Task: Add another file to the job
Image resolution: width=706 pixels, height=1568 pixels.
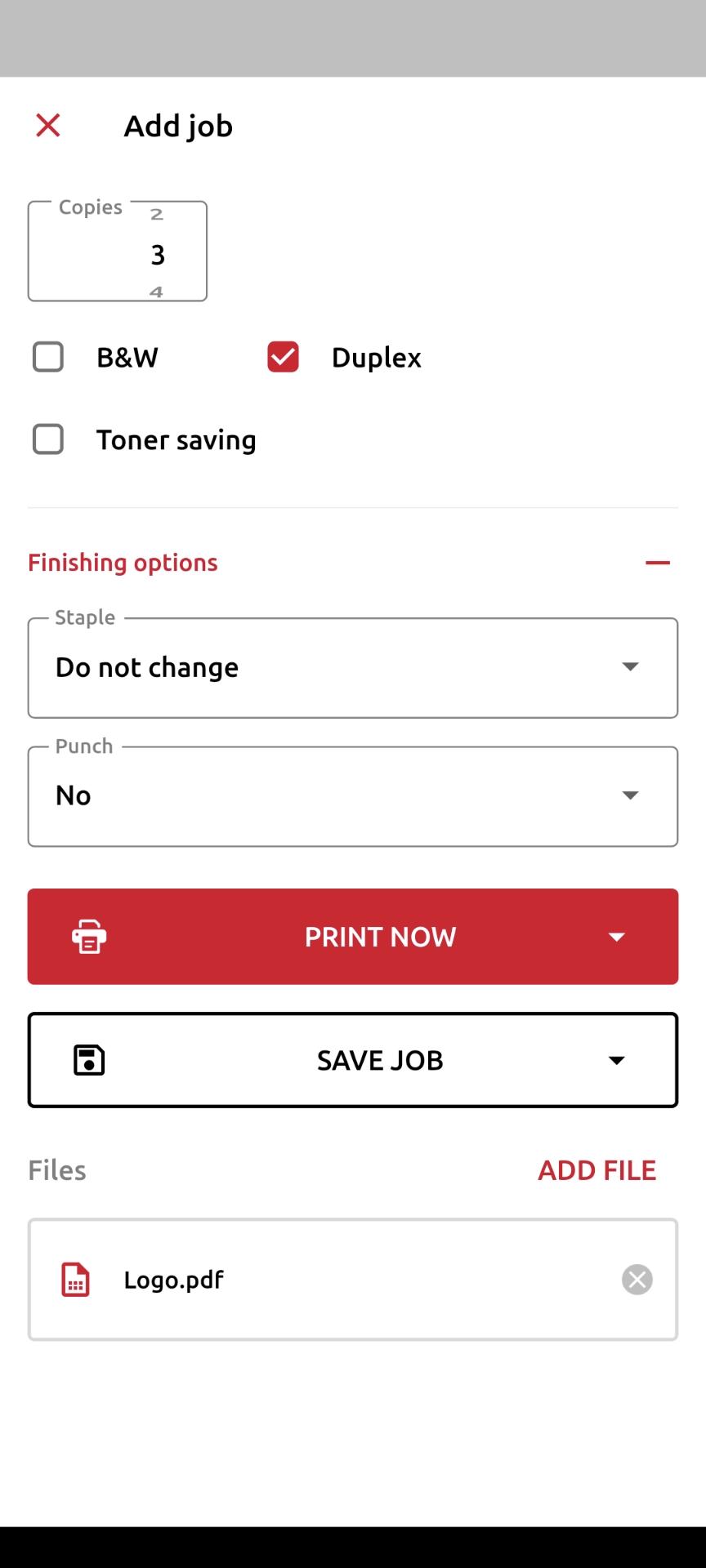Action: click(x=597, y=1170)
